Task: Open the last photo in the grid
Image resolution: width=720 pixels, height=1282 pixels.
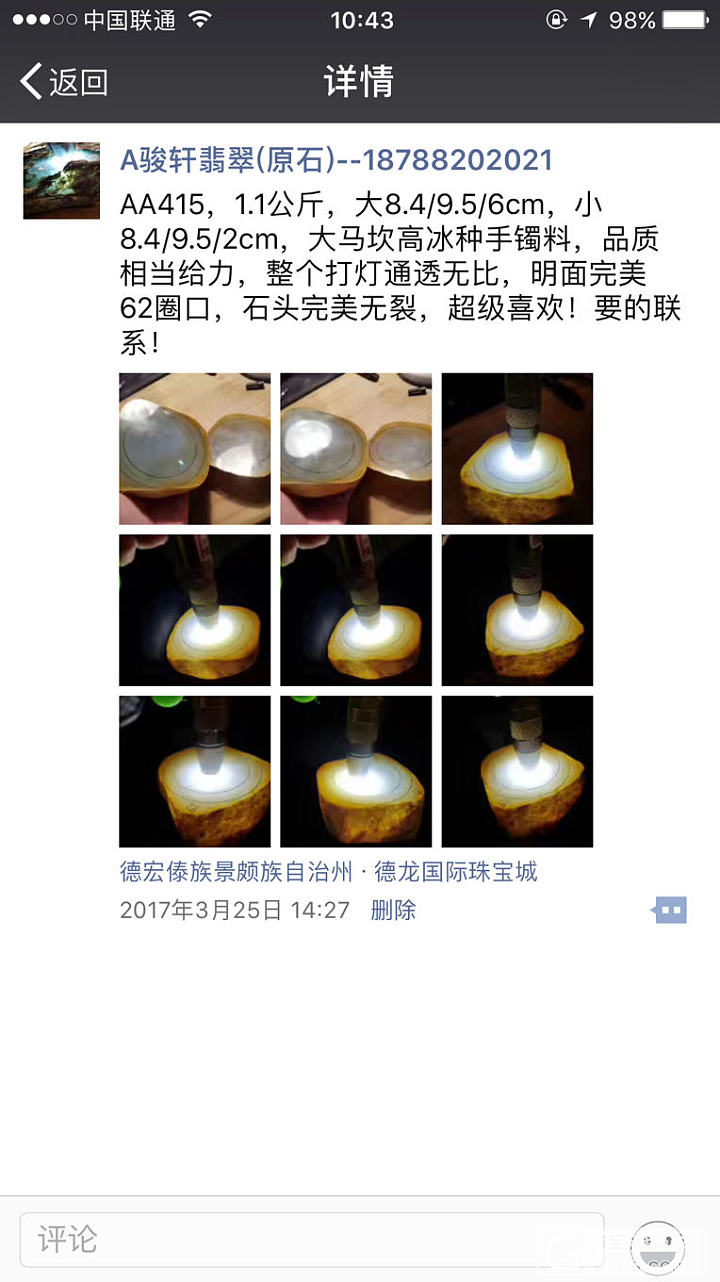Action: 517,771
